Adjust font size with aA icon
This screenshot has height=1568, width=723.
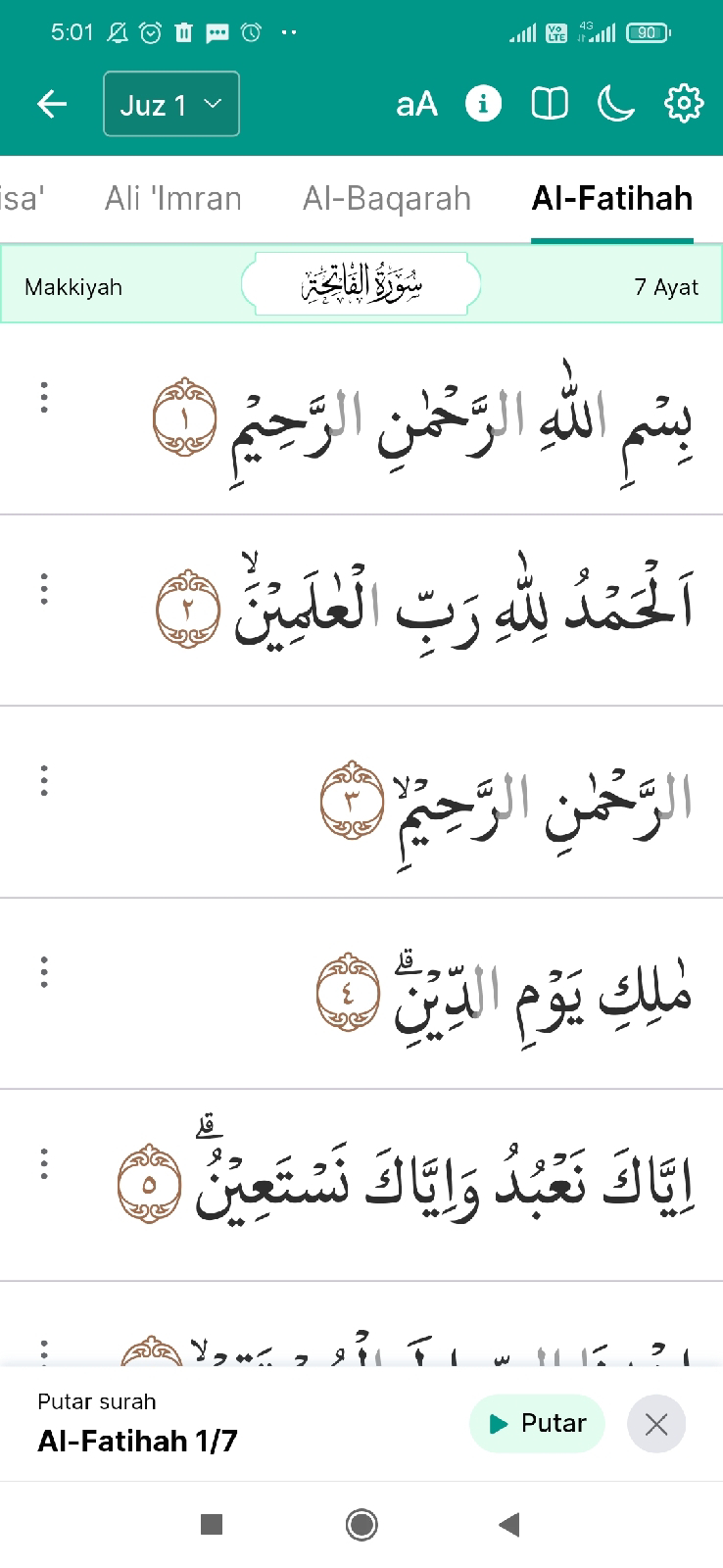click(416, 104)
